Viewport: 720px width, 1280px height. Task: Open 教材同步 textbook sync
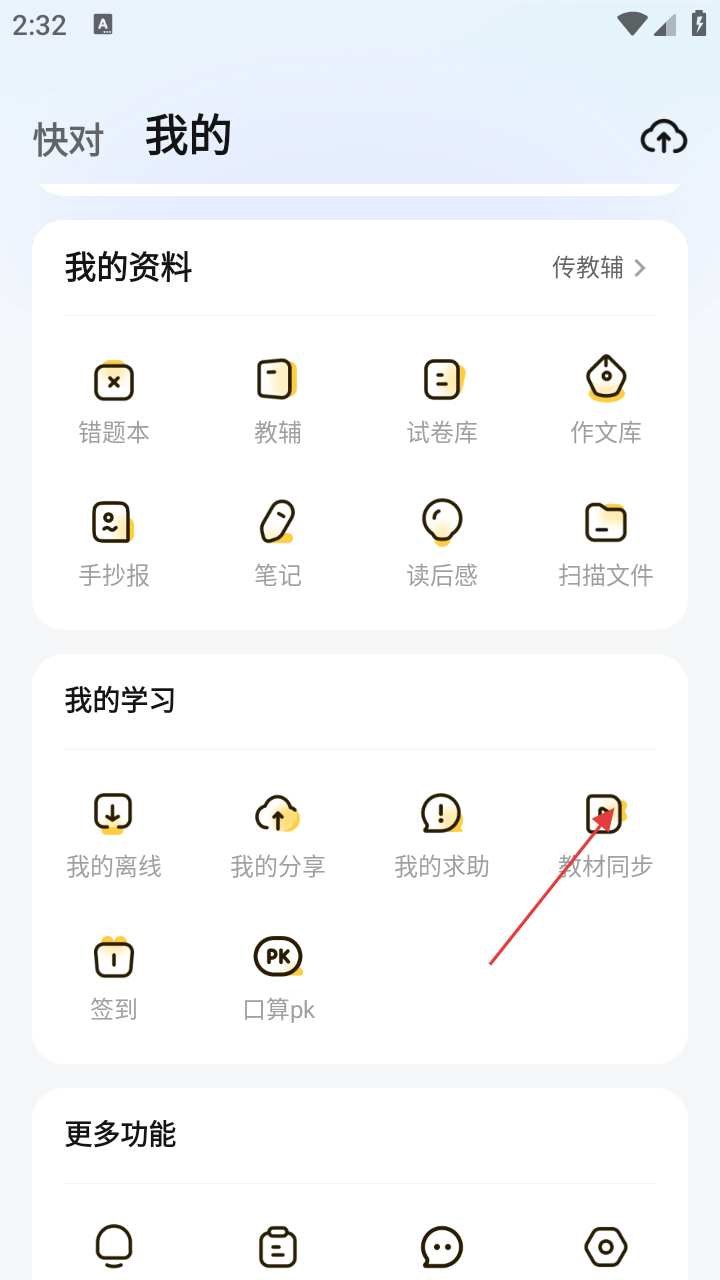[606, 835]
